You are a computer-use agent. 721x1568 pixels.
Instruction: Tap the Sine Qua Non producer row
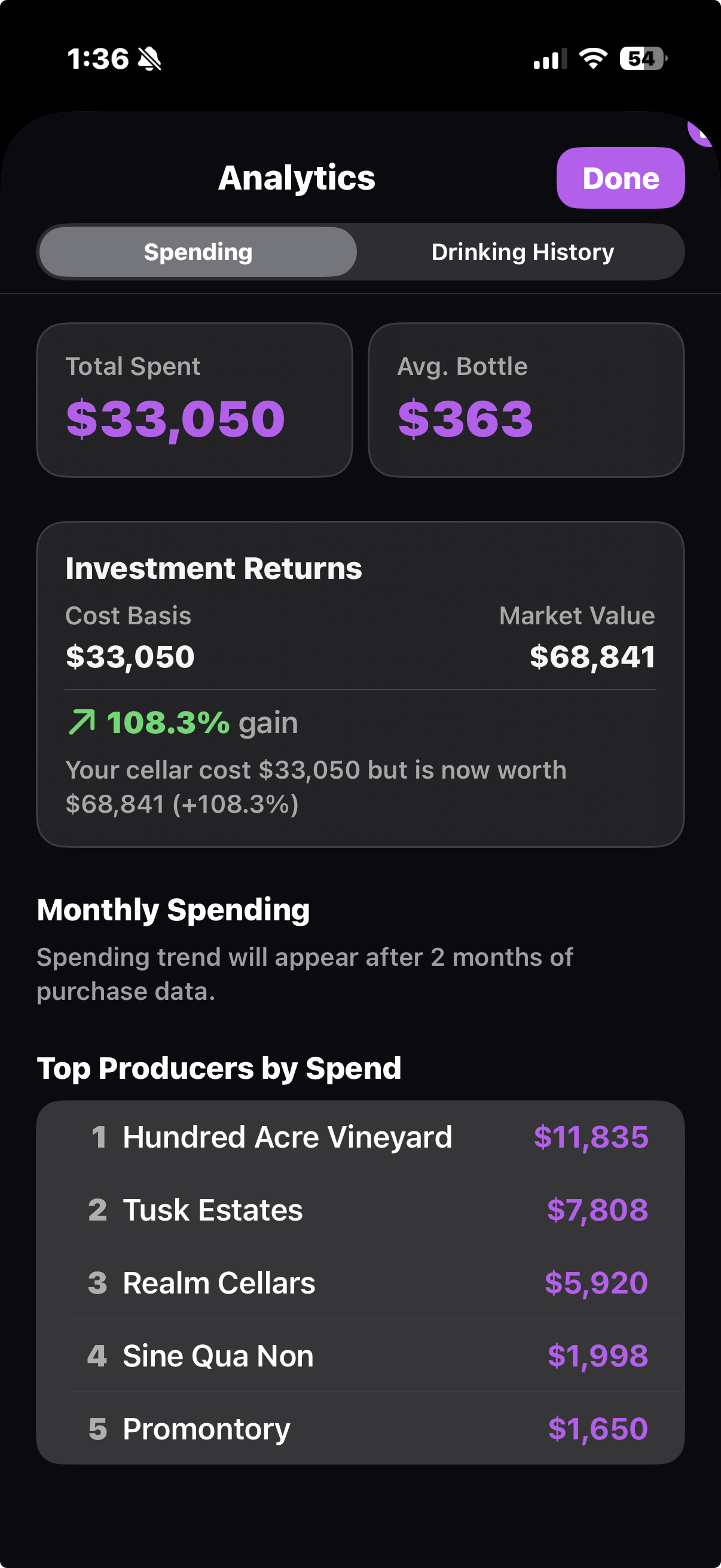(x=360, y=1356)
